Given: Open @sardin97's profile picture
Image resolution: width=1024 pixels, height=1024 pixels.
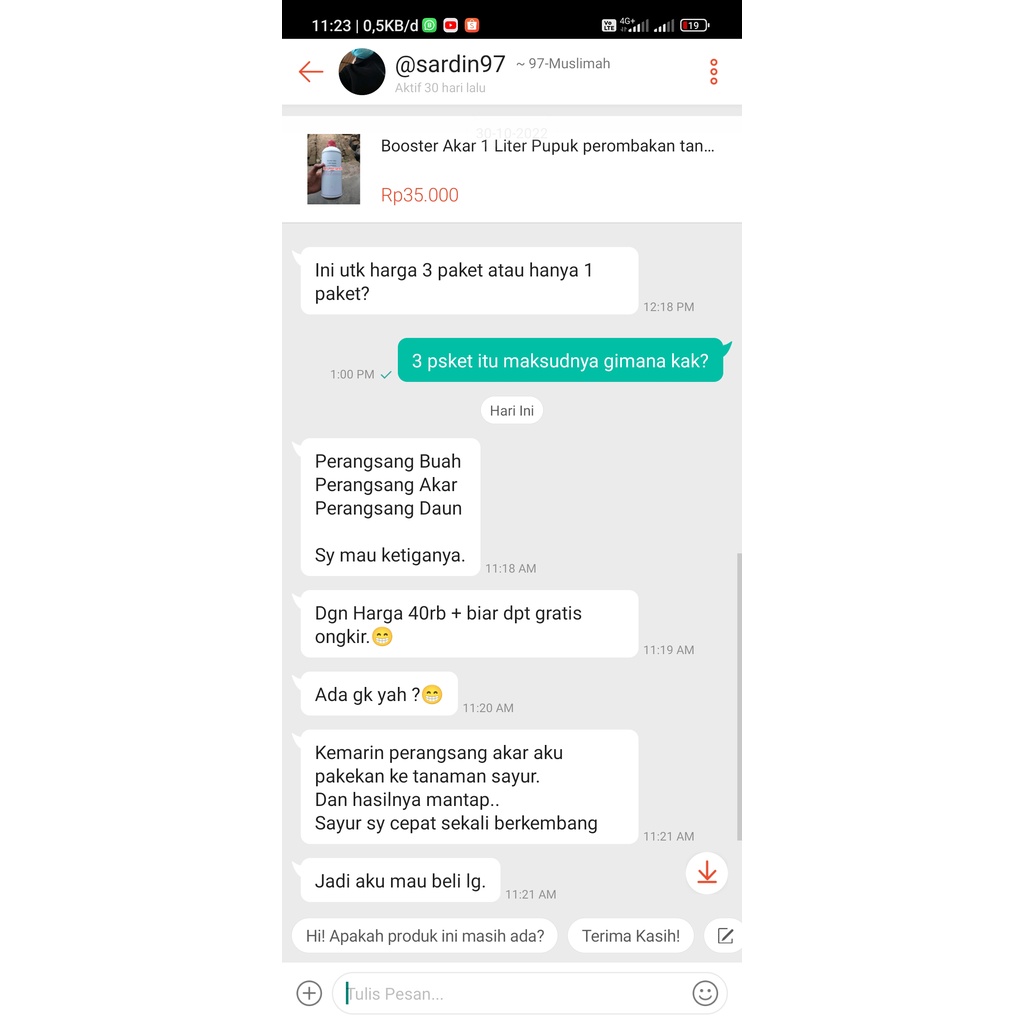Looking at the screenshot, I should coord(362,72).
